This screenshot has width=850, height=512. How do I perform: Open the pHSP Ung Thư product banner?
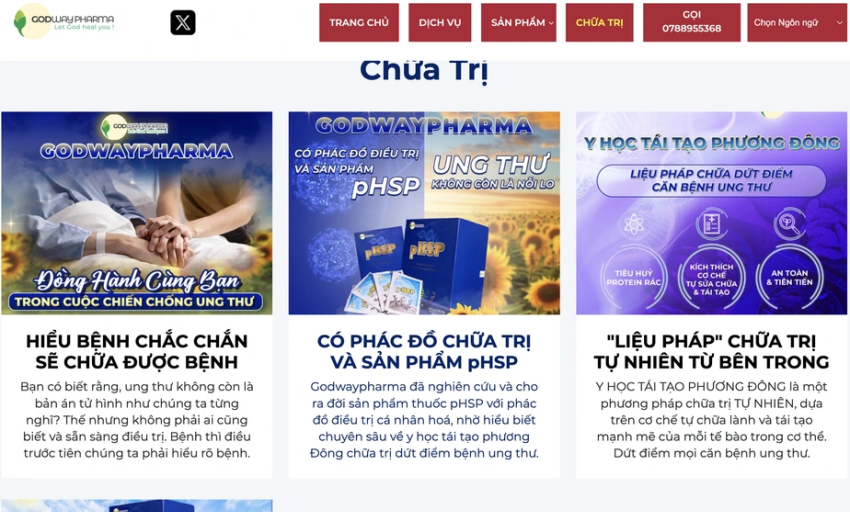[424, 212]
